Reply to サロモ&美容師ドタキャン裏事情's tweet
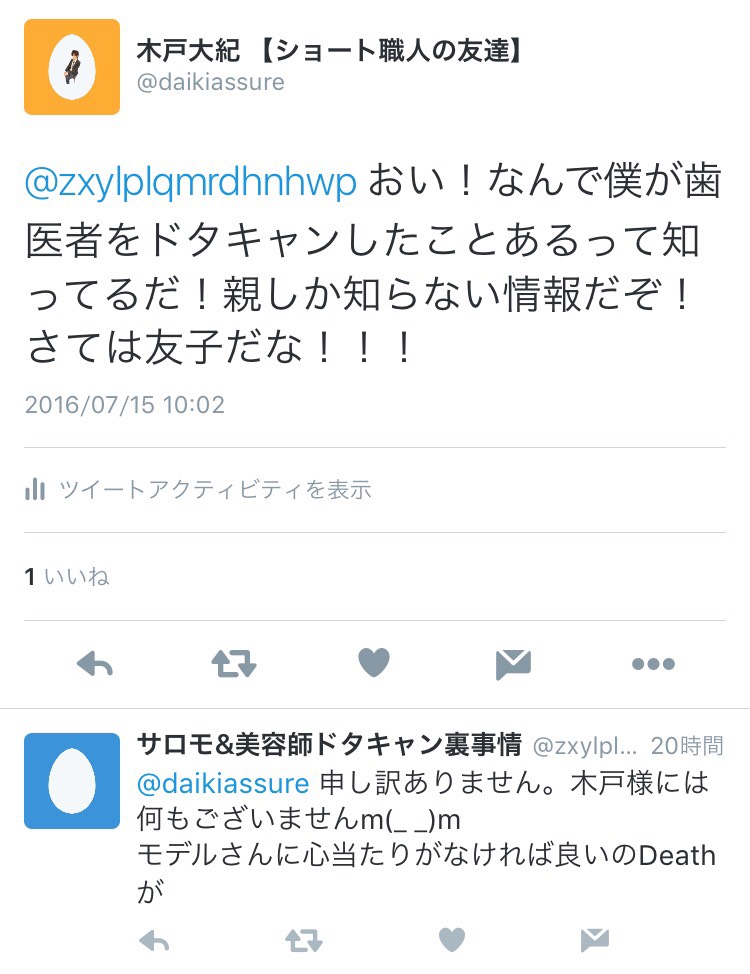This screenshot has width=750, height=974. click(153, 940)
